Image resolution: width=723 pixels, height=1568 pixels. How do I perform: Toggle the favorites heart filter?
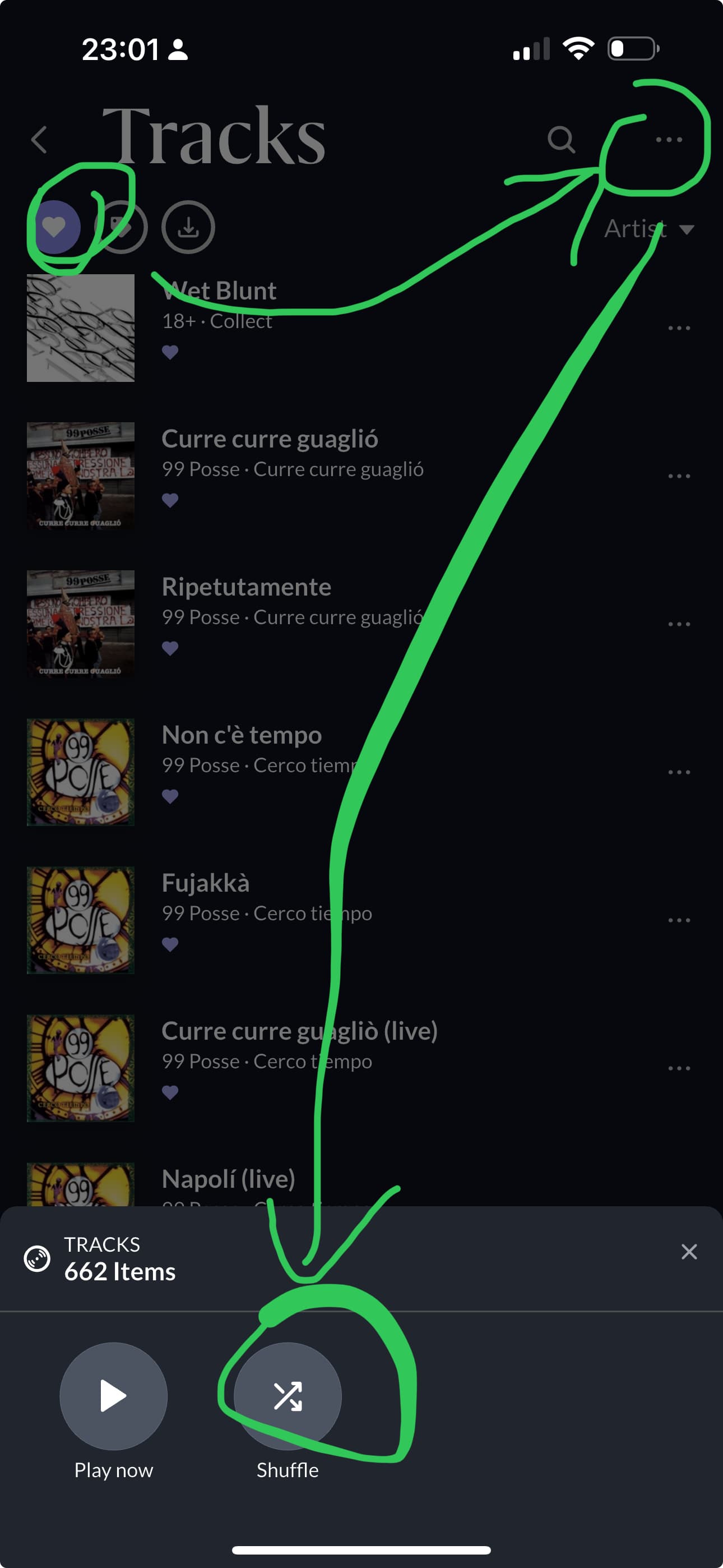pos(54,227)
